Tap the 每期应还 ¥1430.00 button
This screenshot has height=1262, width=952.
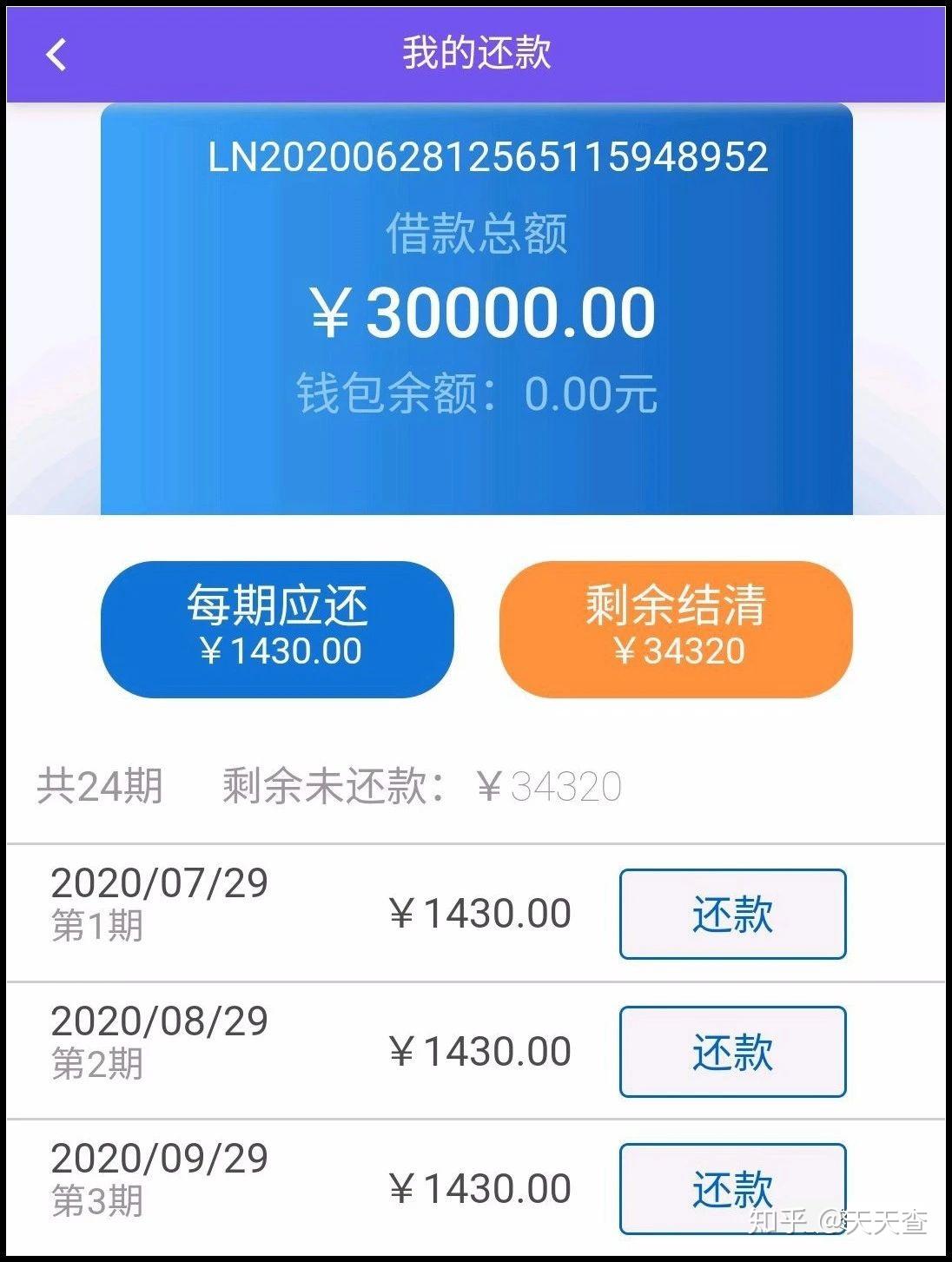coord(277,629)
